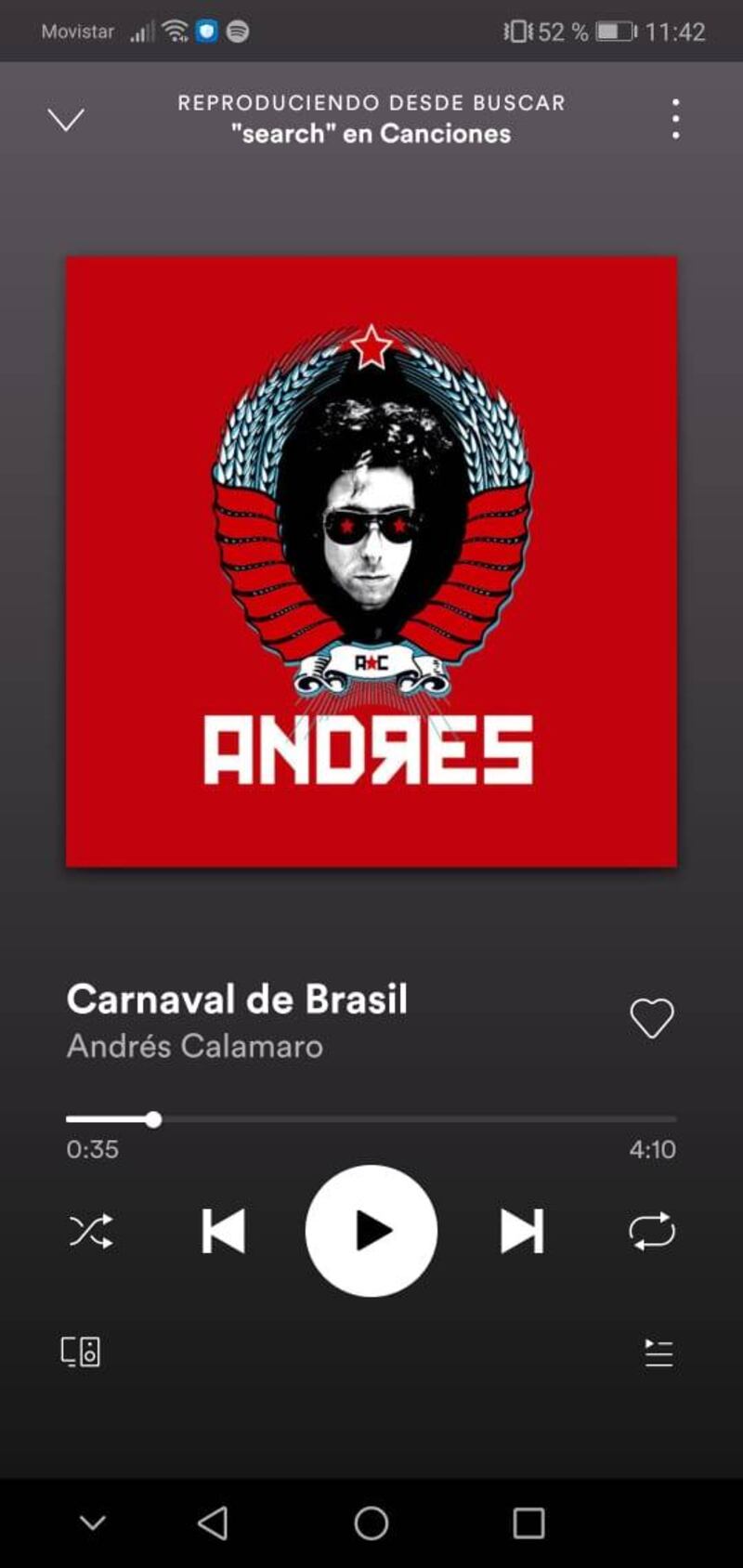743x1568 pixels.
Task: Open the play queue
Action: click(x=658, y=1352)
